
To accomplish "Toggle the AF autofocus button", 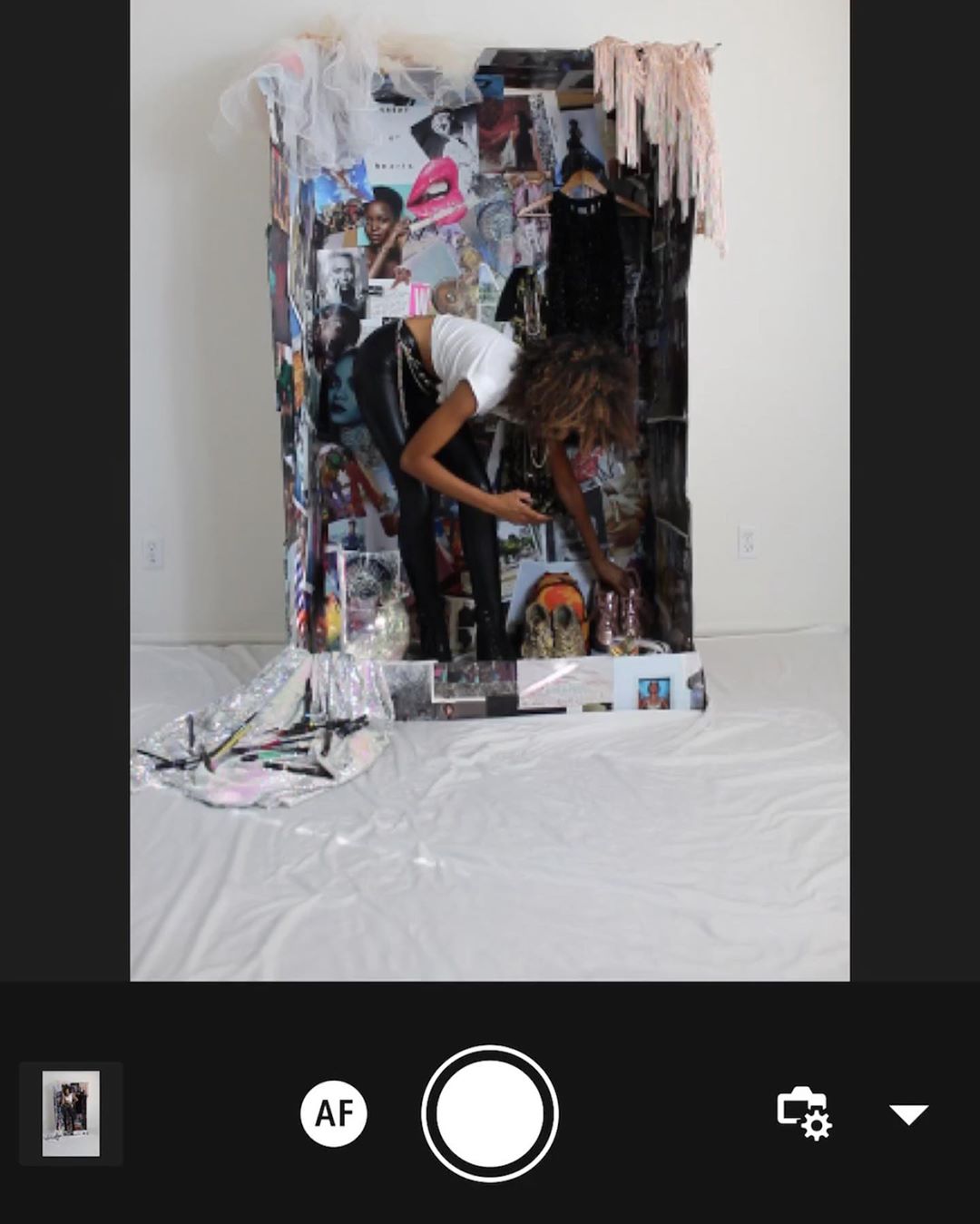I will tap(334, 1113).
